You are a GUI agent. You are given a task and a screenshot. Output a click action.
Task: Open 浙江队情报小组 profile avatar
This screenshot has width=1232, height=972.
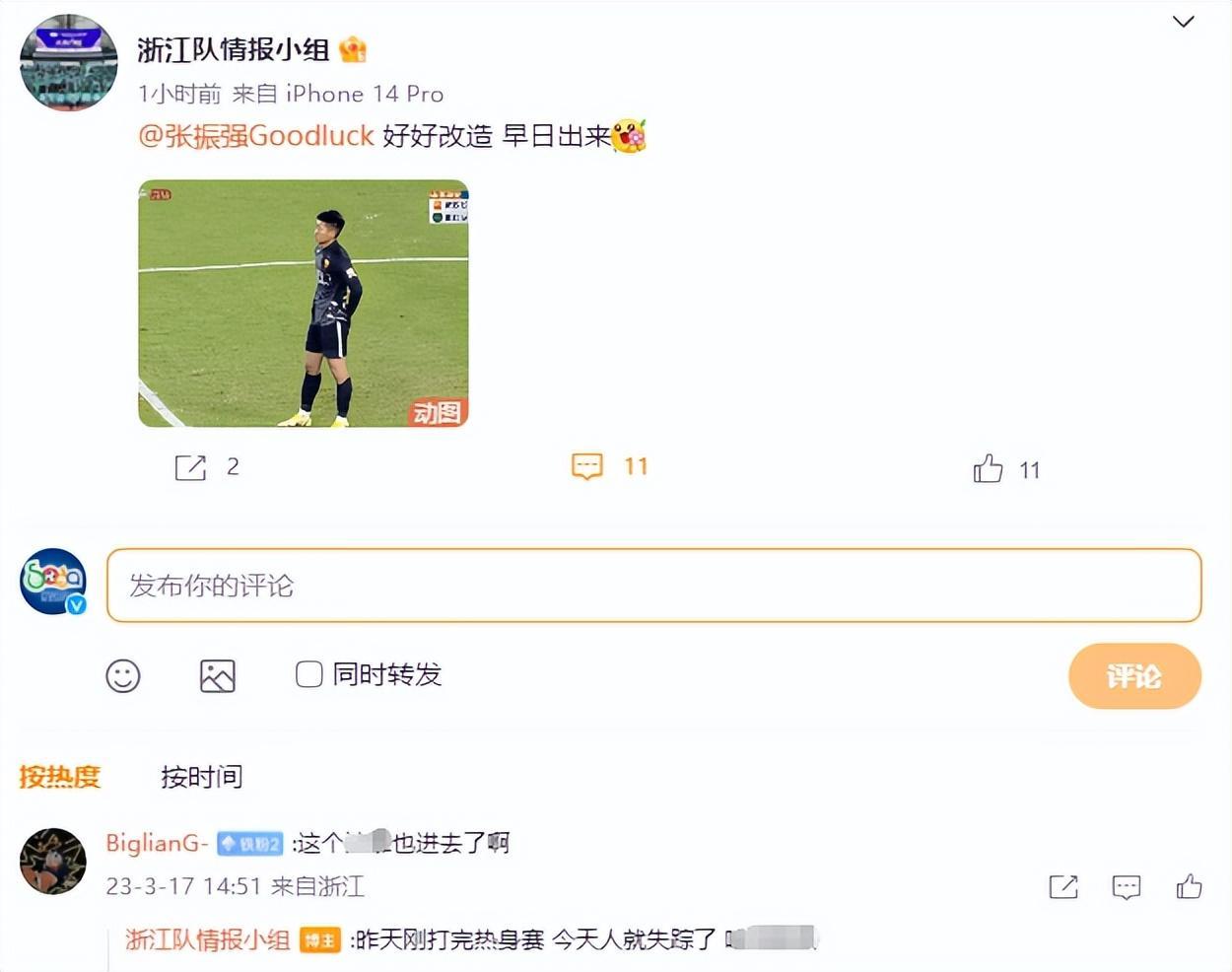(x=68, y=63)
